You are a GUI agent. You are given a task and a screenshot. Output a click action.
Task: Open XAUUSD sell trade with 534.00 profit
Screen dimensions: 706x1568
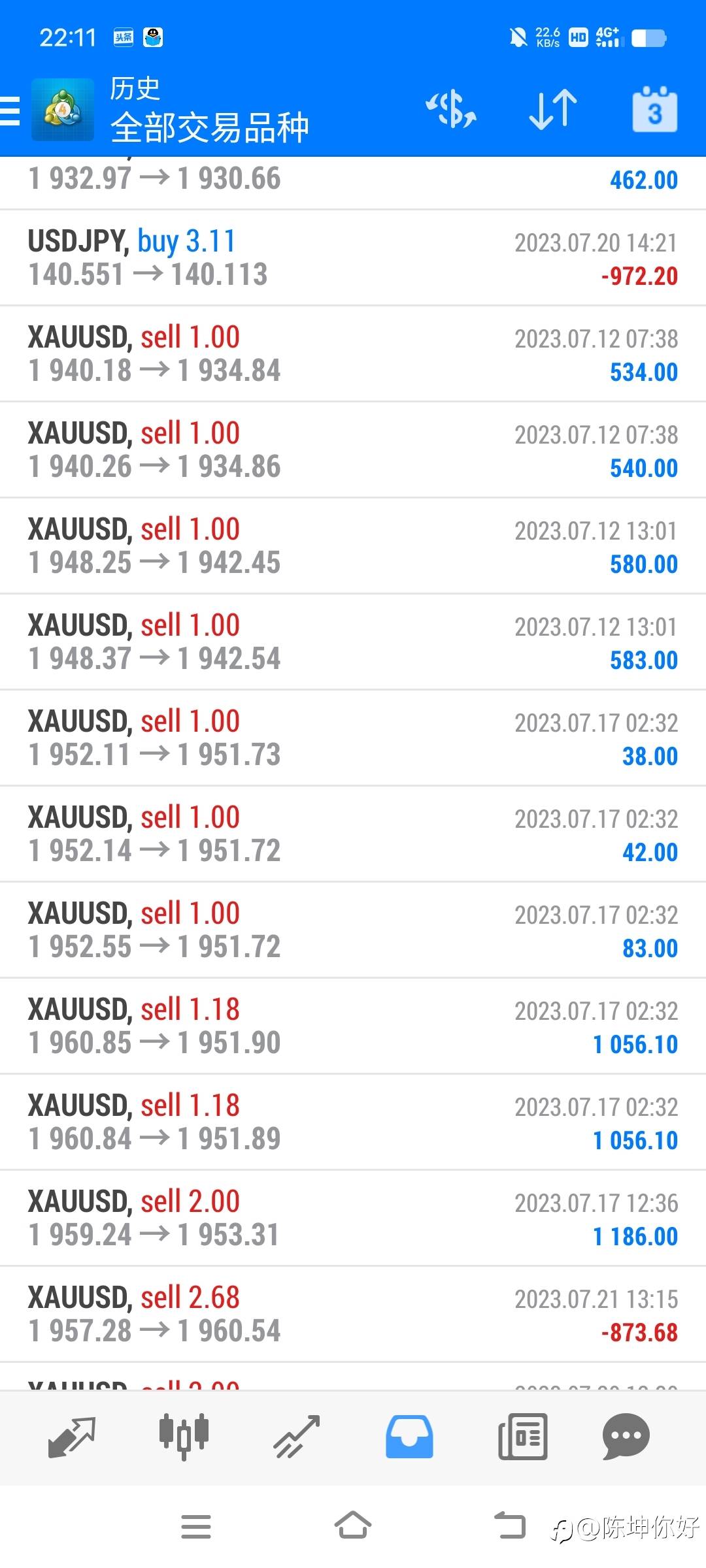pos(353,353)
